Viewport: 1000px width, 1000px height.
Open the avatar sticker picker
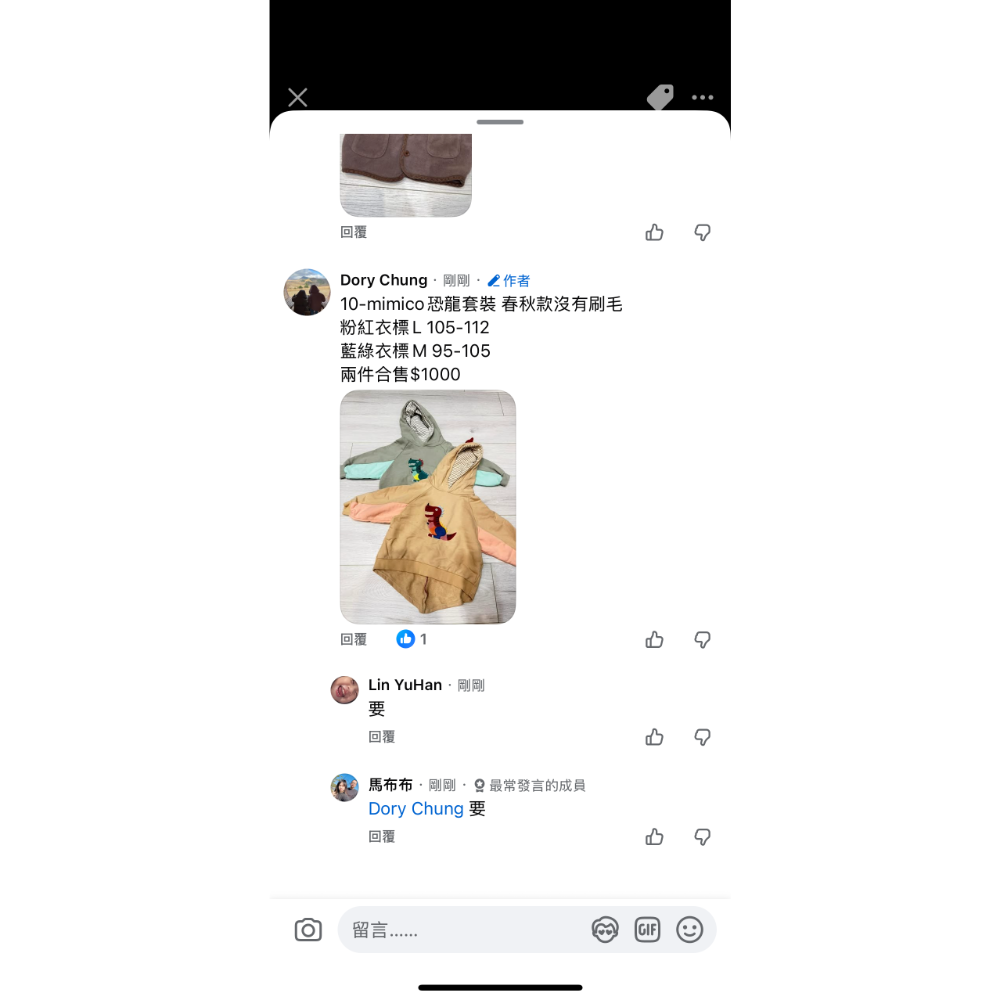(x=605, y=930)
